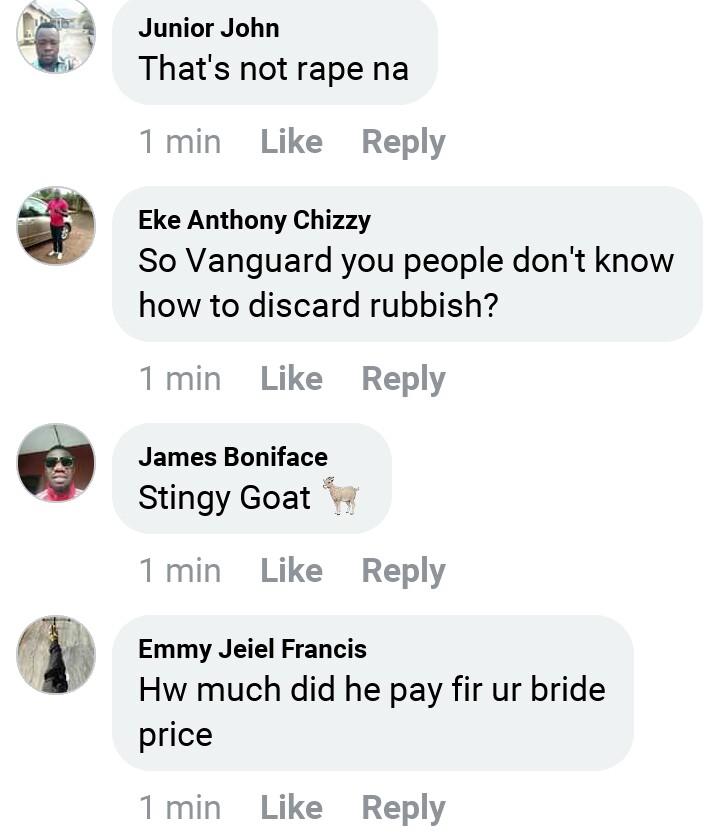Open Junior John's profile picture
The width and height of the screenshot is (720, 838).
pos(56,36)
